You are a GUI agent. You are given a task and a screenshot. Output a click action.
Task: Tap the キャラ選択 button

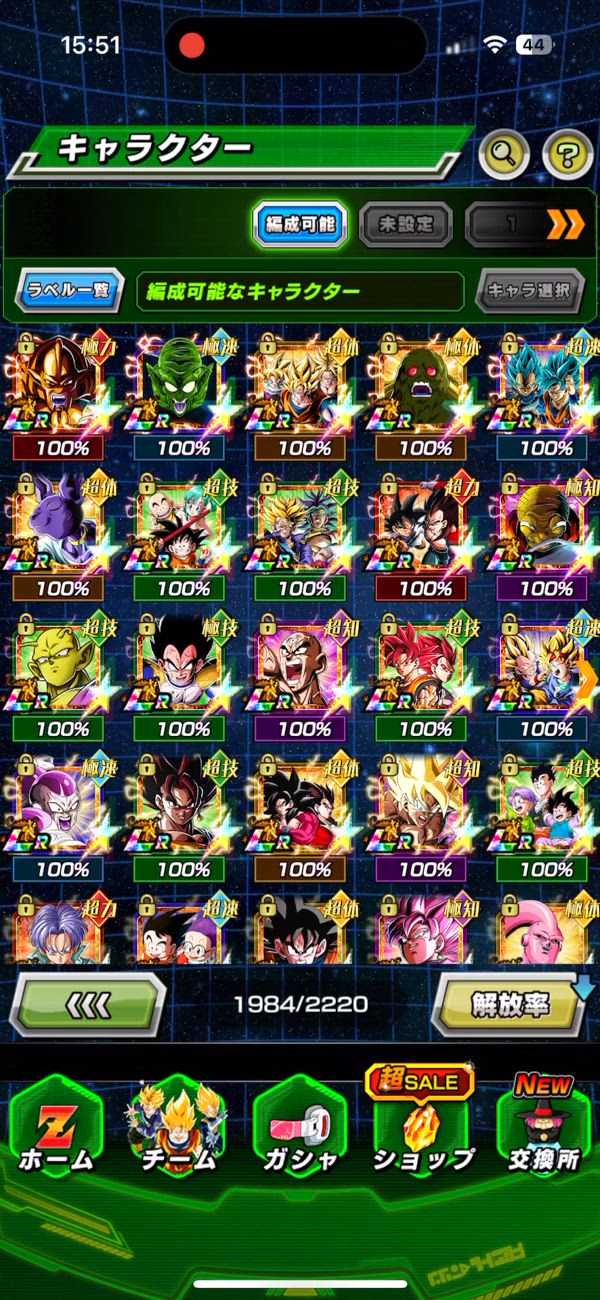[x=529, y=291]
